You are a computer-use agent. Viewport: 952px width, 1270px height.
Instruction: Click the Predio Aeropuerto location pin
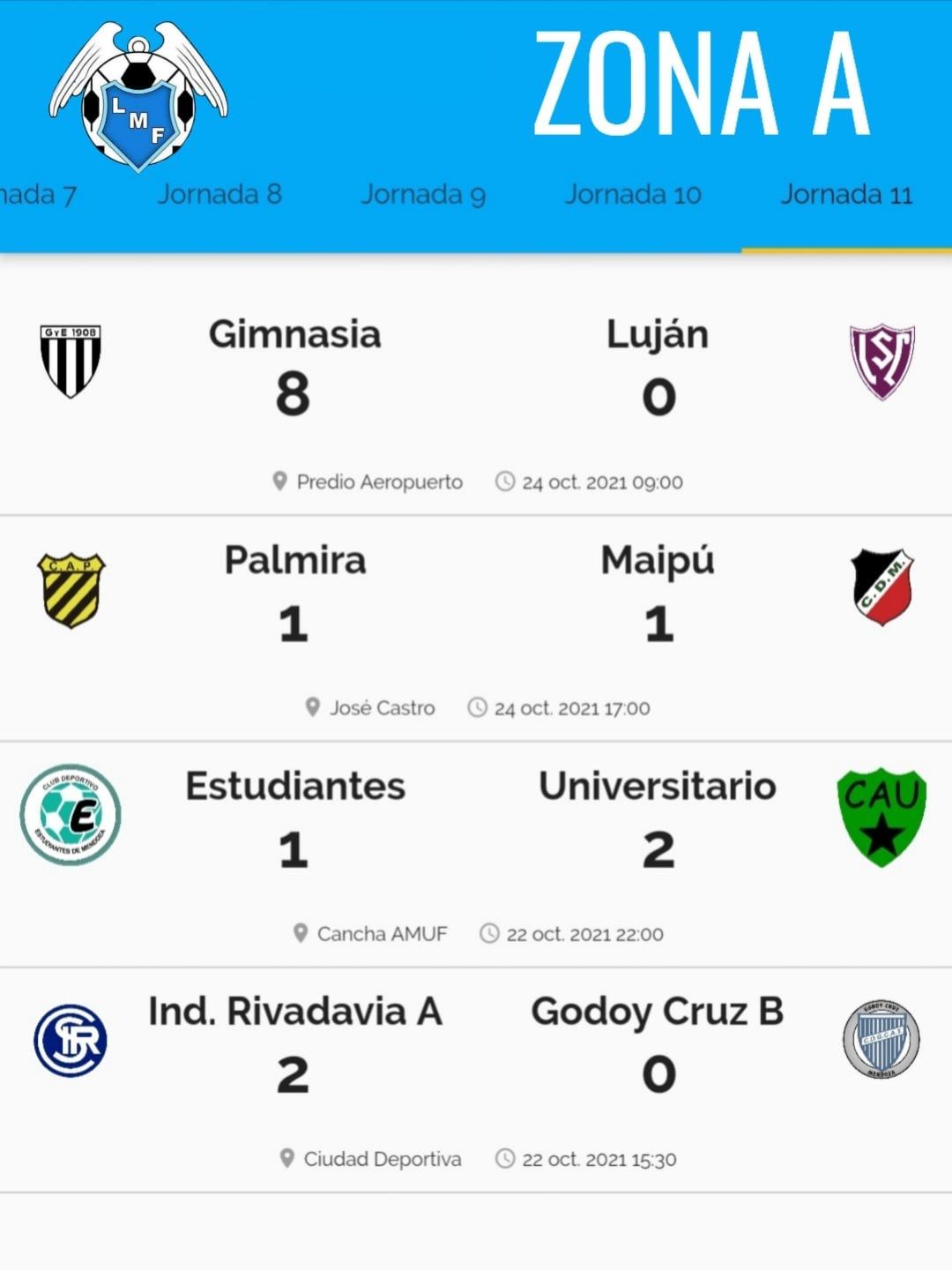point(280,482)
